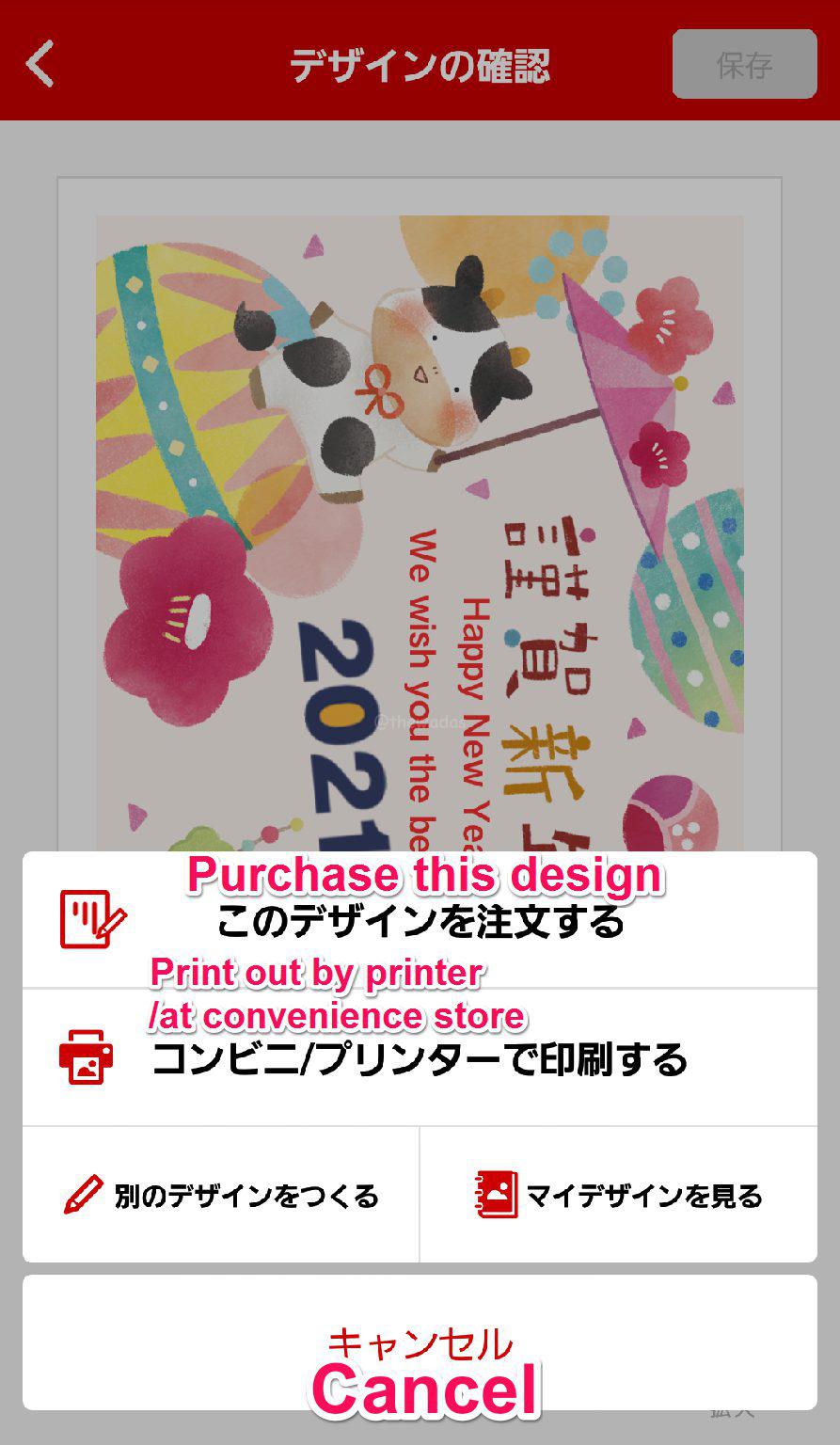Image resolution: width=840 pixels, height=1445 pixels.
Task: Tap the 保存 save button
Action: pyautogui.click(x=744, y=64)
